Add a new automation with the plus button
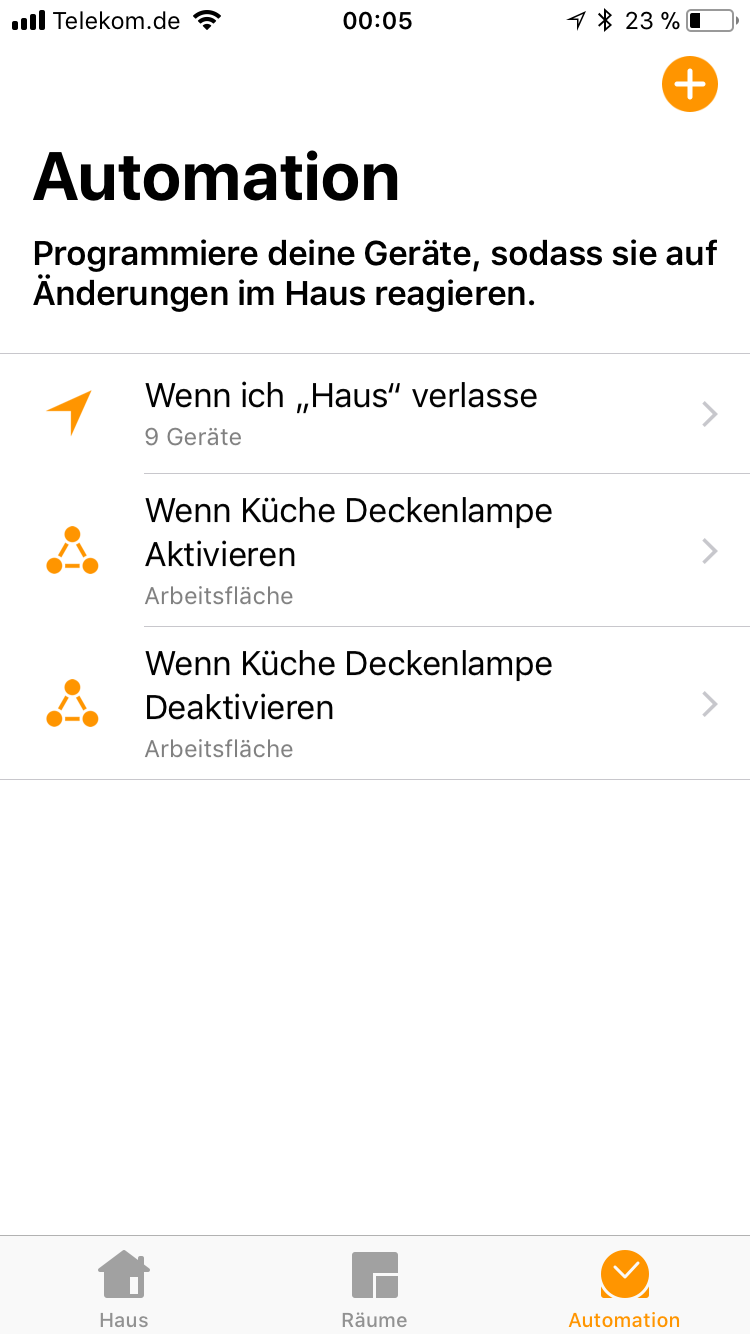This screenshot has height=1334, width=750. (x=689, y=85)
